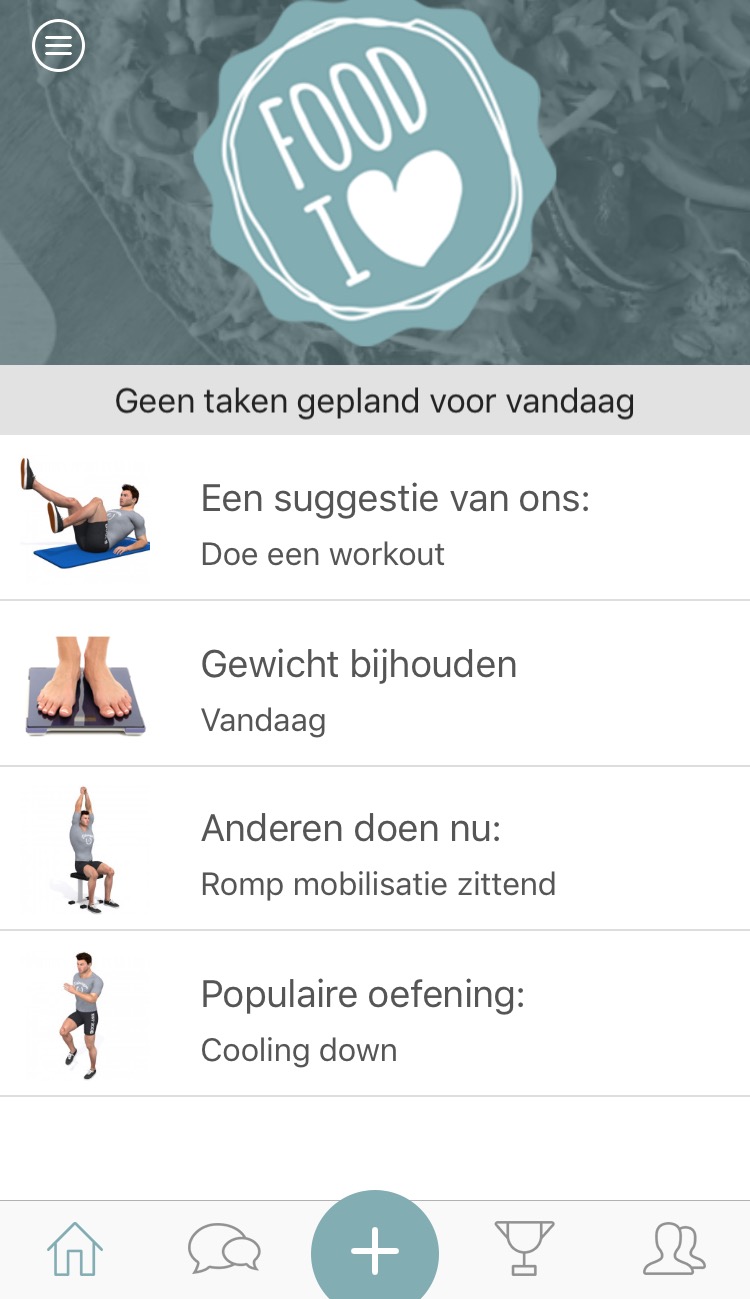Open the trophy achievements tab
This screenshot has height=1299, width=750.
click(524, 1248)
